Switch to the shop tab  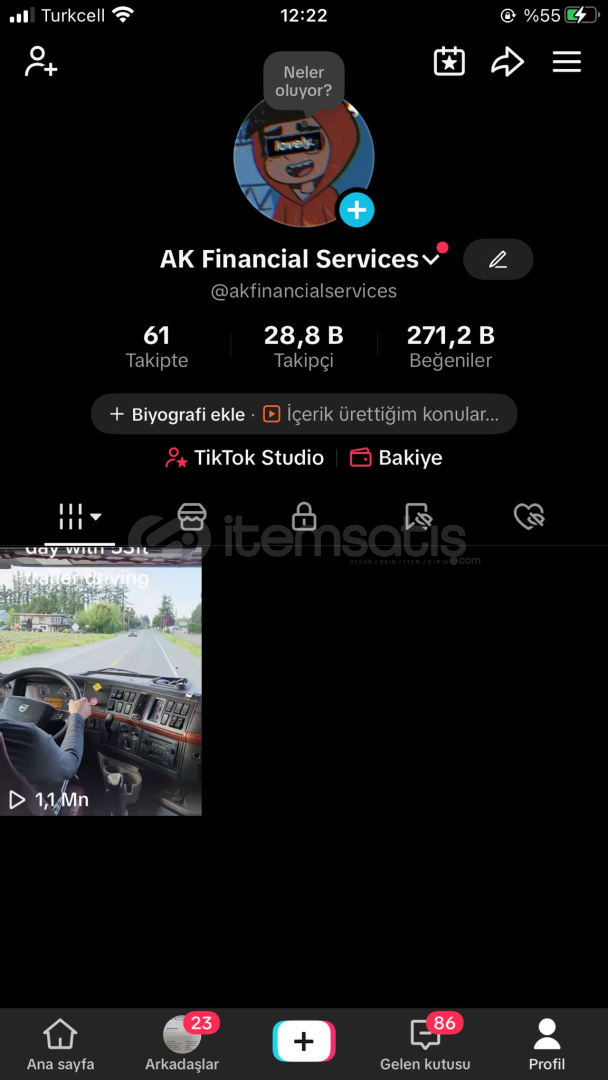pyautogui.click(x=192, y=516)
